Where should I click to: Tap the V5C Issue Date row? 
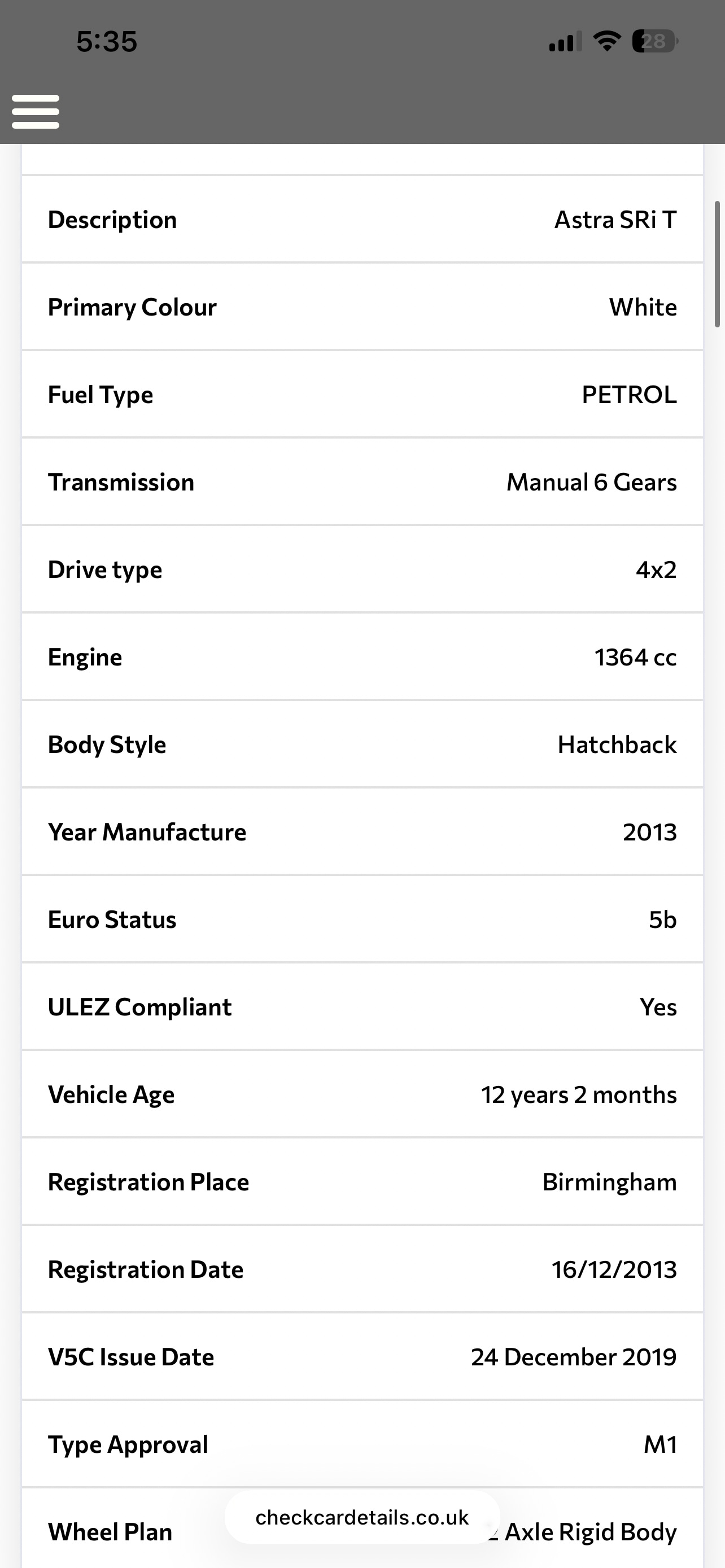362,1357
